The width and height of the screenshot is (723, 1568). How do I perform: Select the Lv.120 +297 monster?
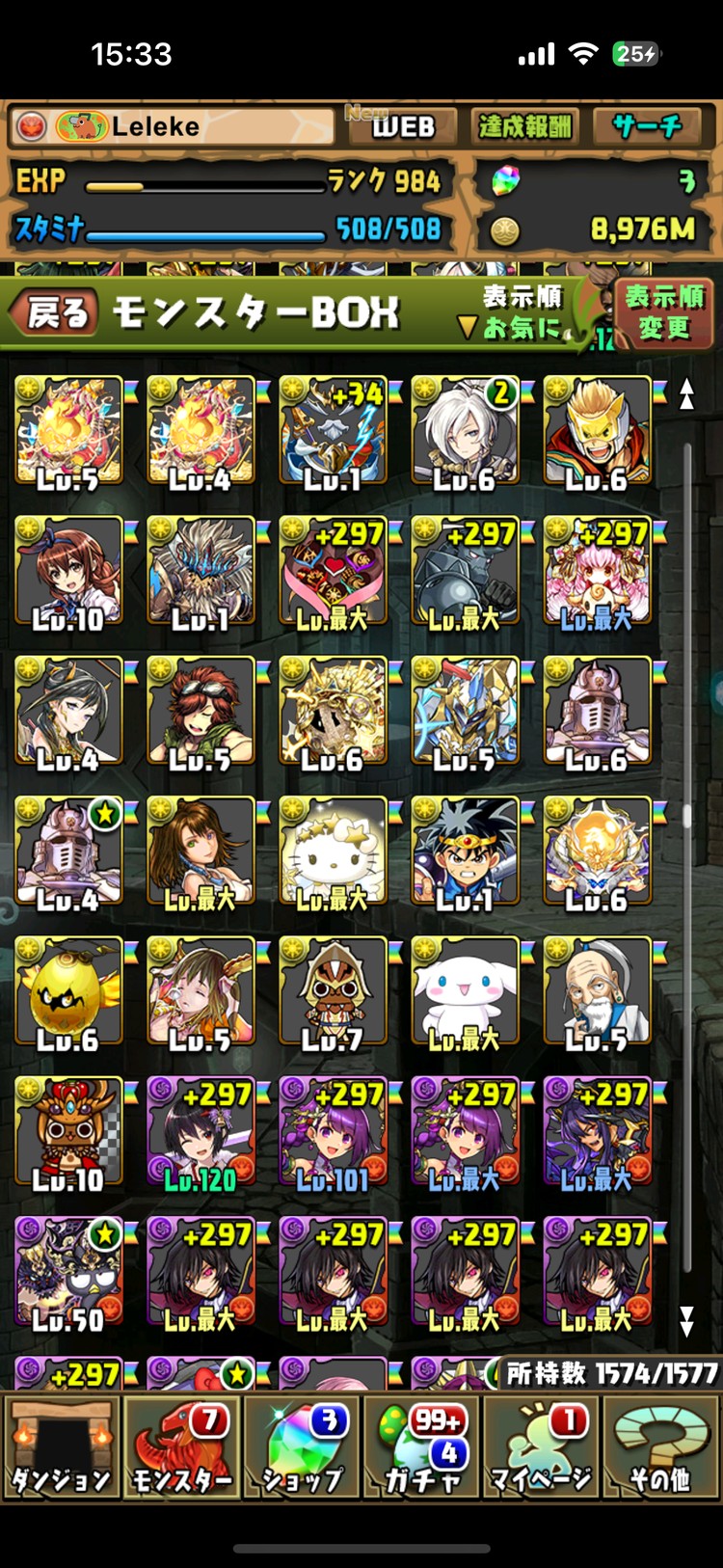pyautogui.click(x=201, y=1131)
